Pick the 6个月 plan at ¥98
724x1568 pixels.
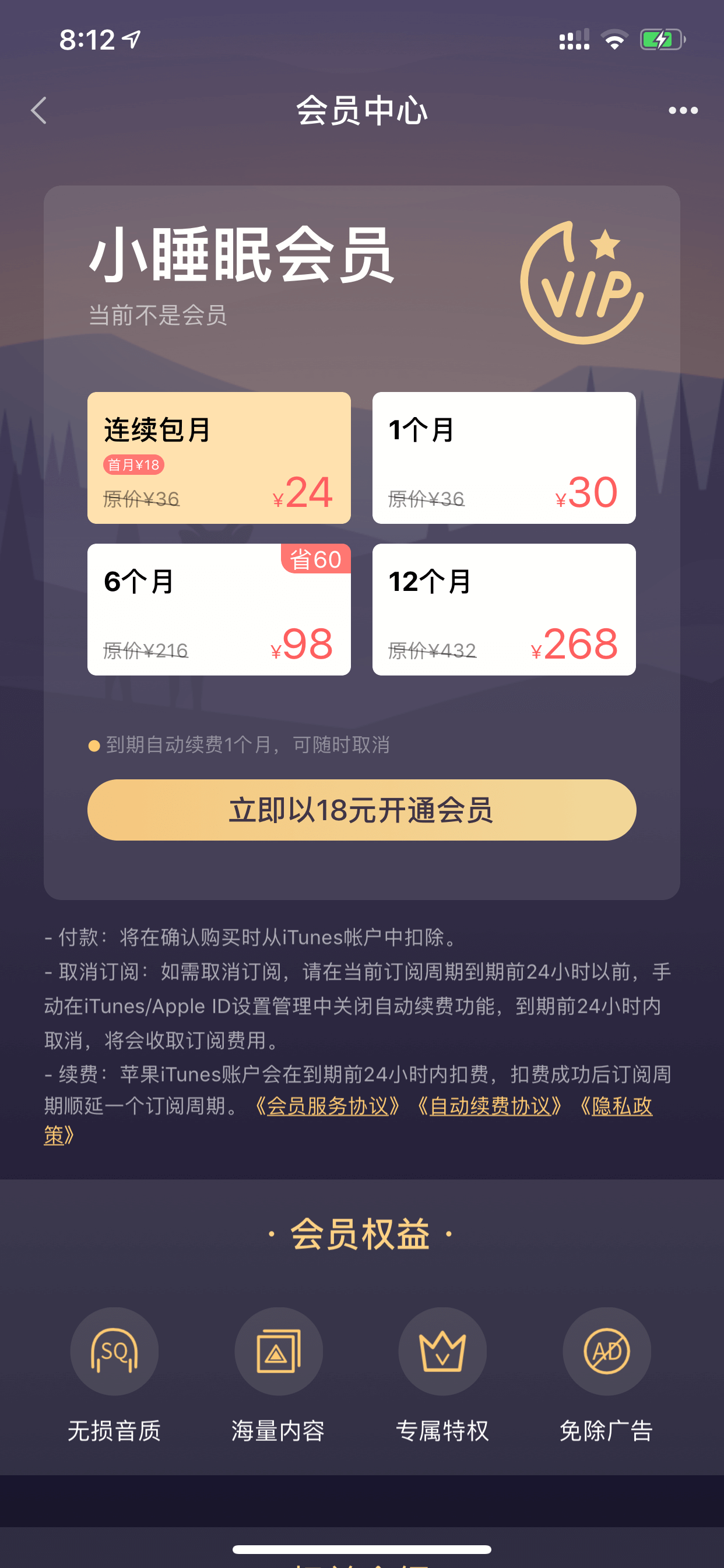219,610
